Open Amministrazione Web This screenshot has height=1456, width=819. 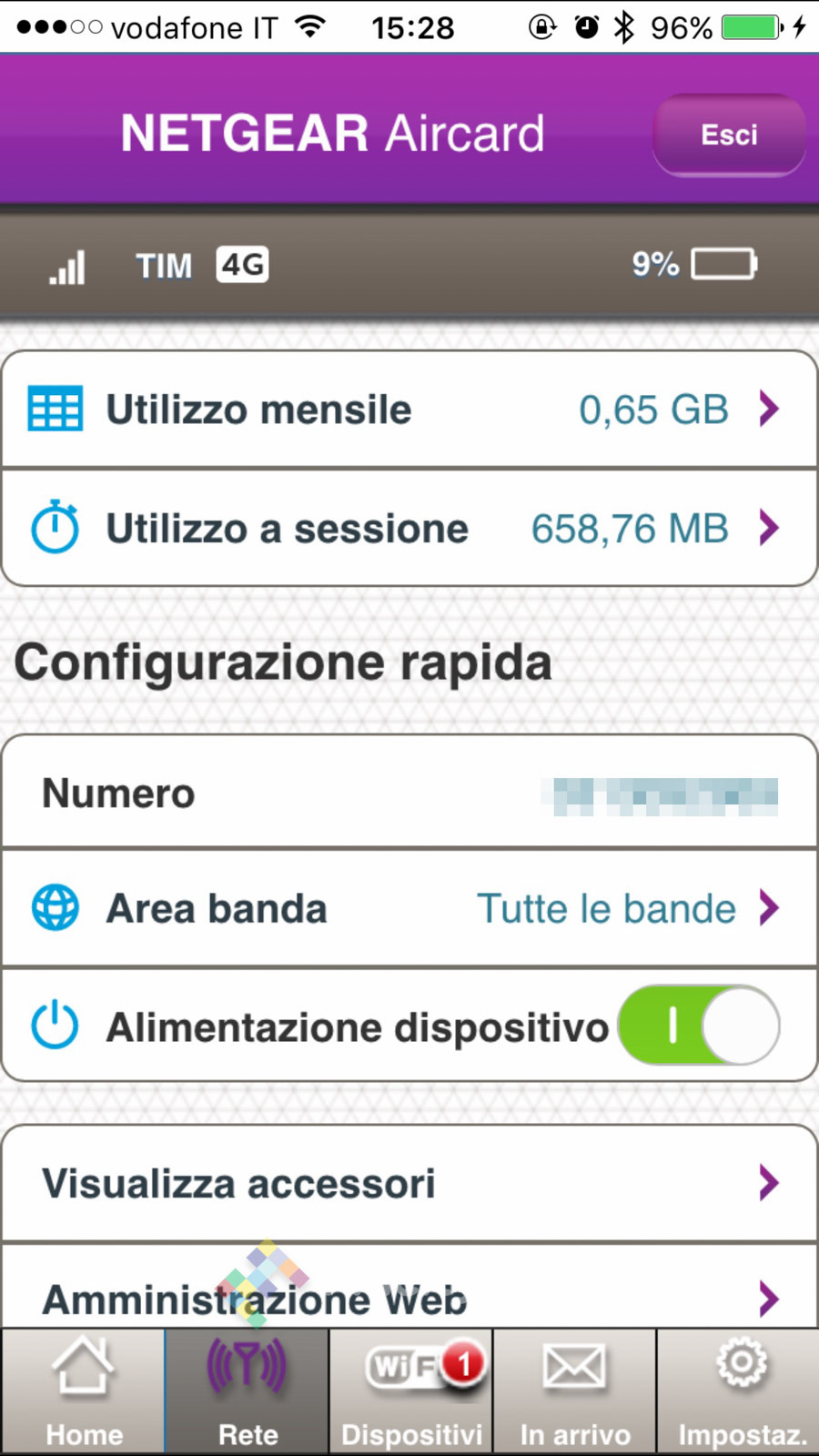click(409, 1297)
